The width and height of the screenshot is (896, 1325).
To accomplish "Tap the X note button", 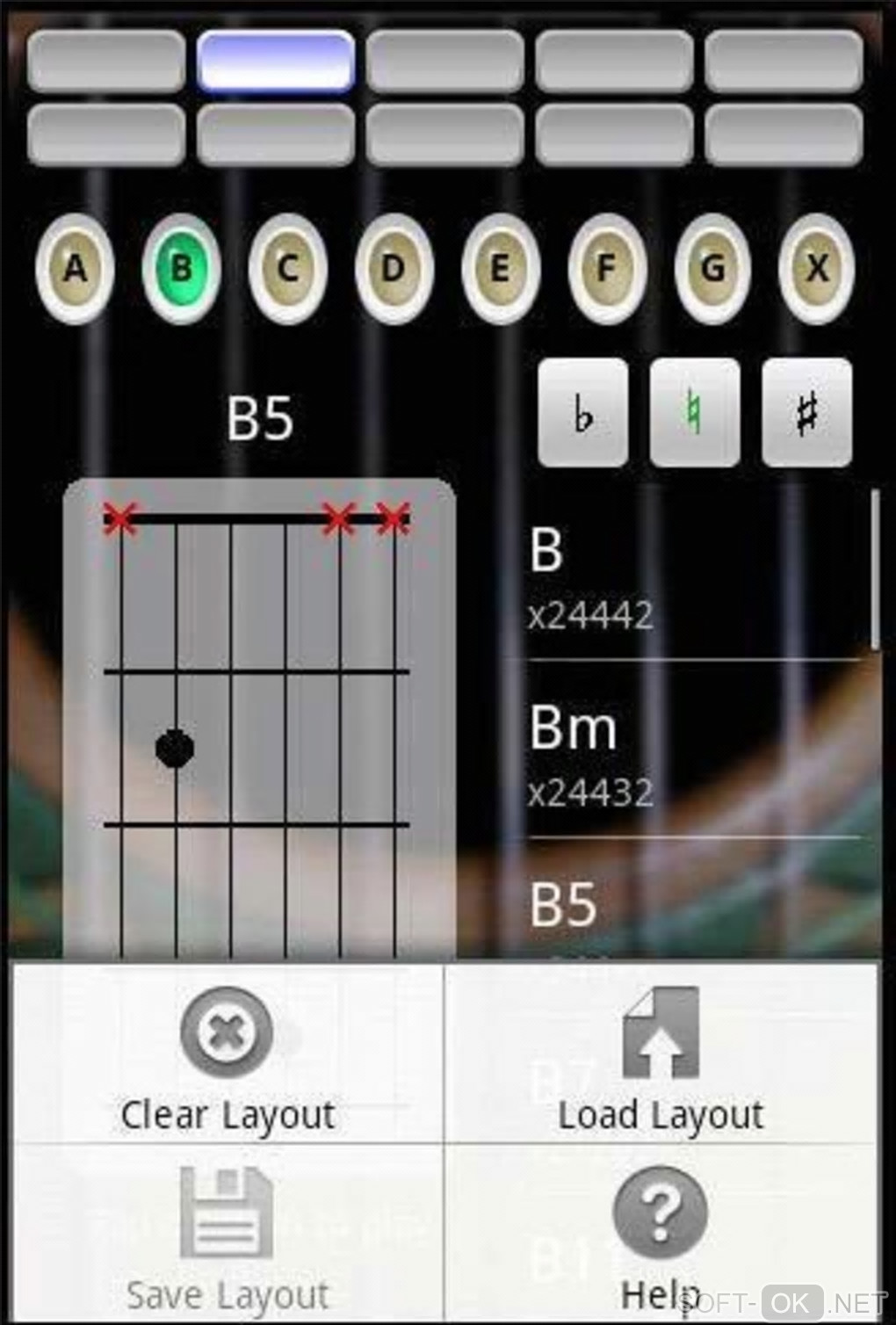I will [x=816, y=268].
